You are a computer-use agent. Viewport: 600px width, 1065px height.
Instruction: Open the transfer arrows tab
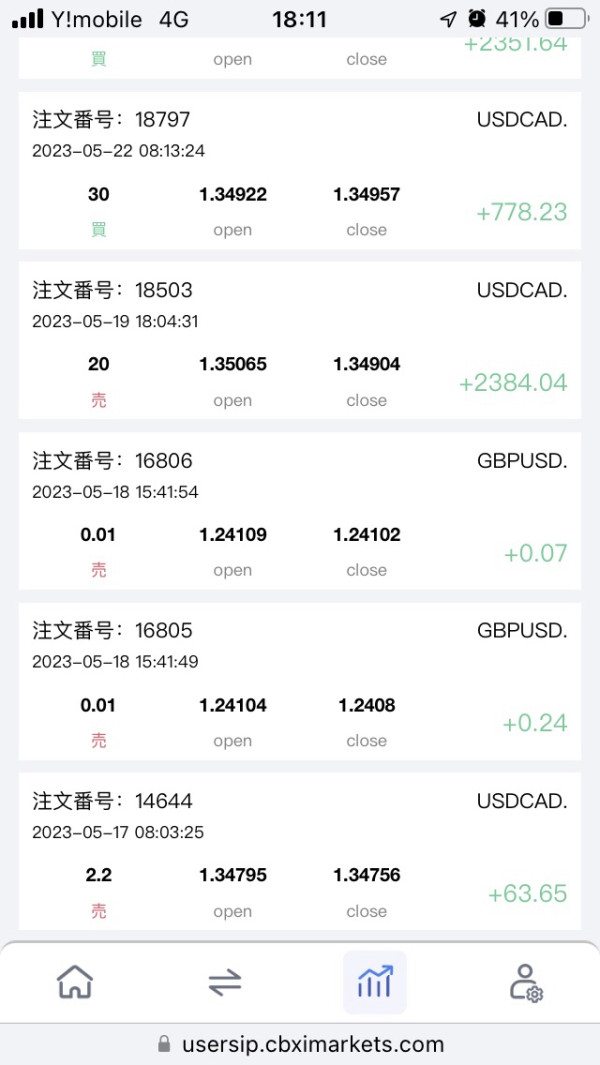click(x=225, y=982)
